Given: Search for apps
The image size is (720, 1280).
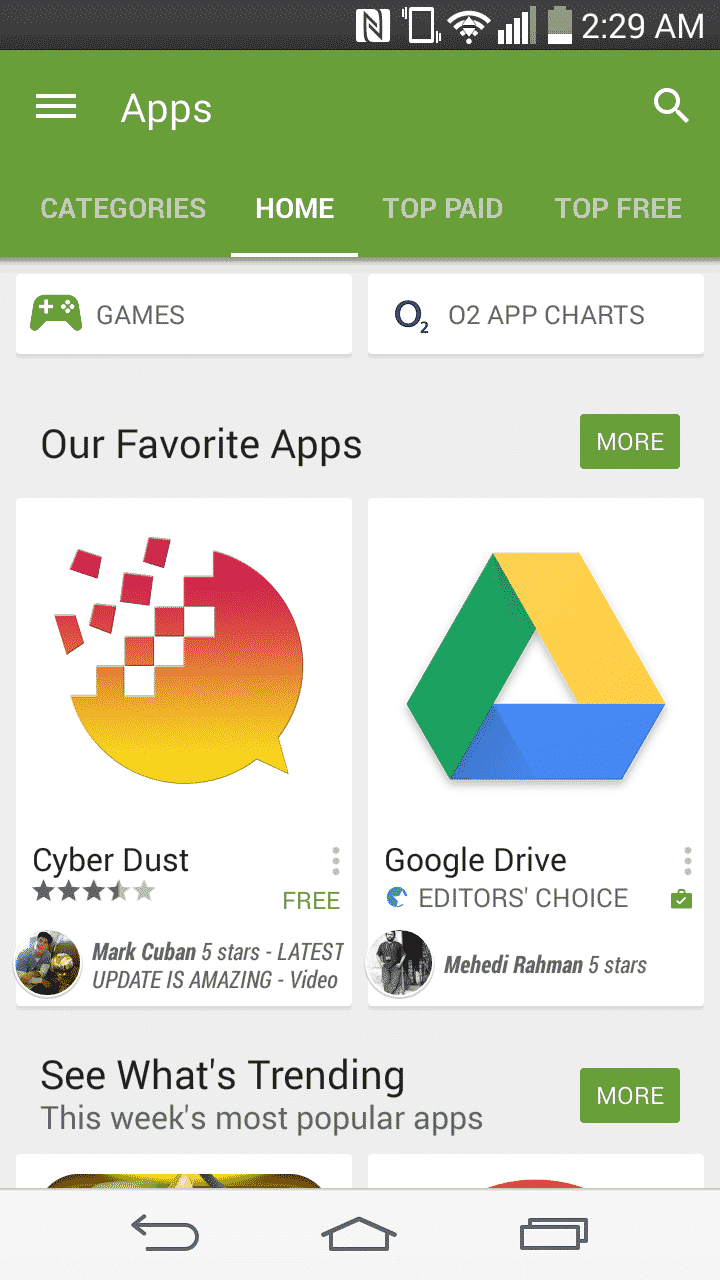Looking at the screenshot, I should pyautogui.click(x=671, y=105).
